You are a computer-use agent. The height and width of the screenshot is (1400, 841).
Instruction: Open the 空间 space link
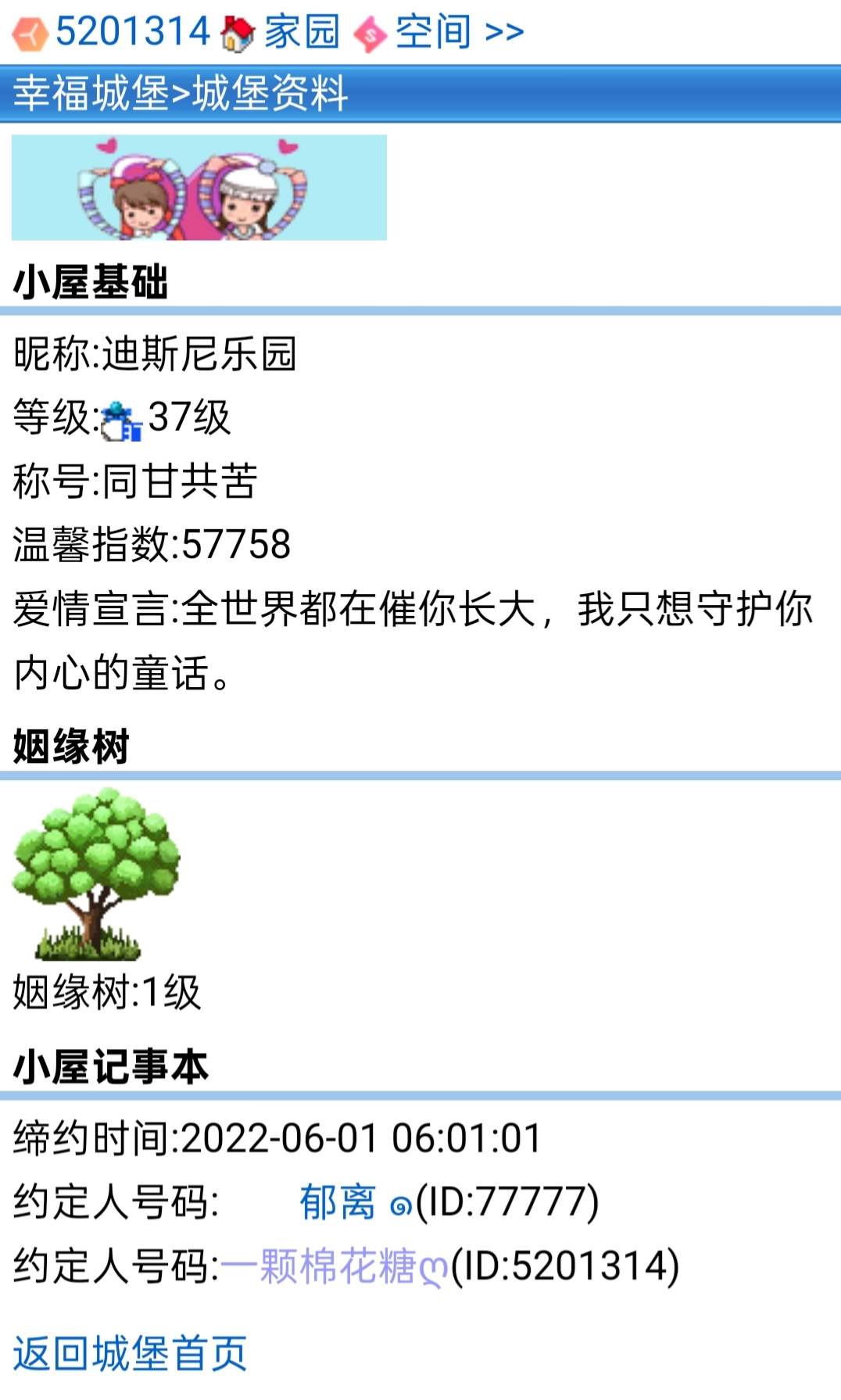pyautogui.click(x=432, y=31)
